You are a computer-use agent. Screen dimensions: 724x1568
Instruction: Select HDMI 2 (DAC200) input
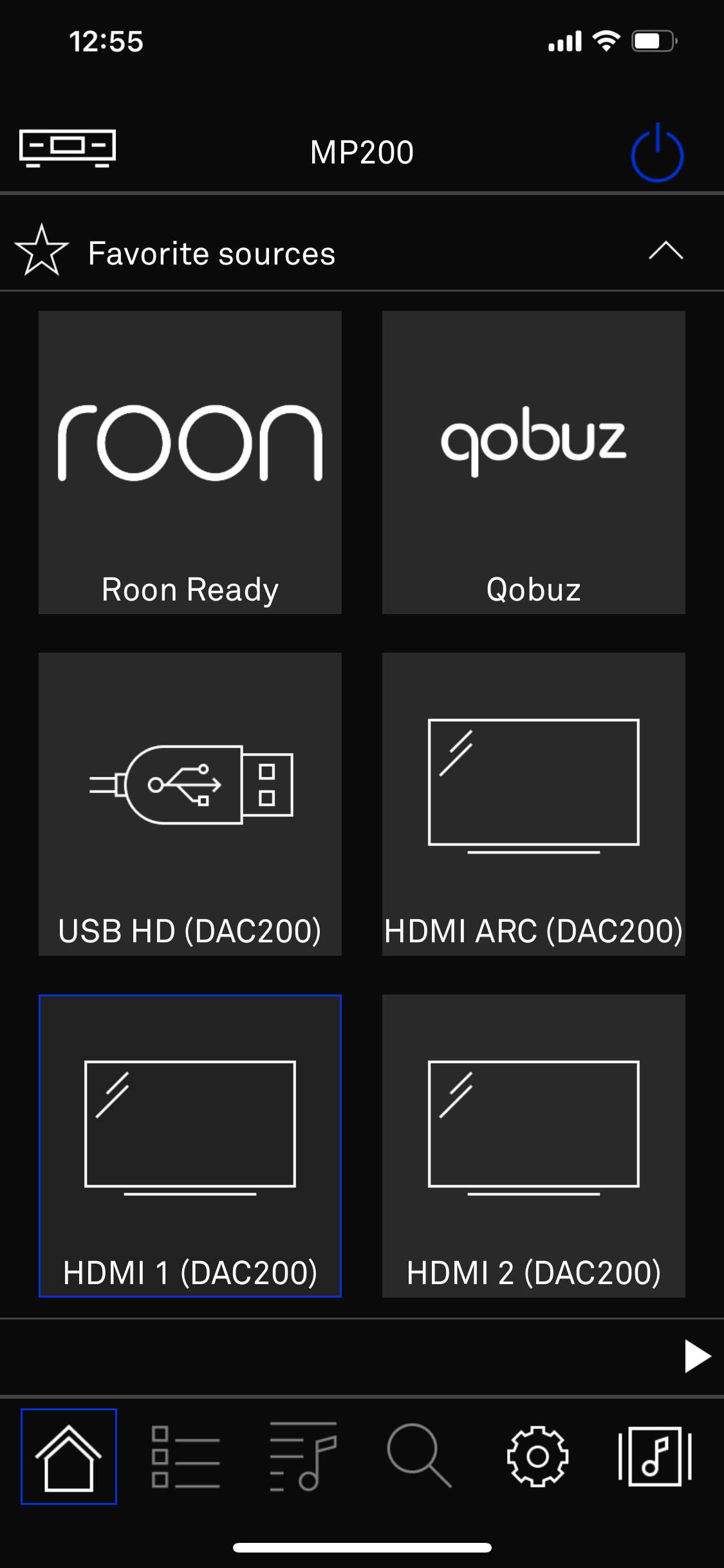pyautogui.click(x=534, y=1146)
